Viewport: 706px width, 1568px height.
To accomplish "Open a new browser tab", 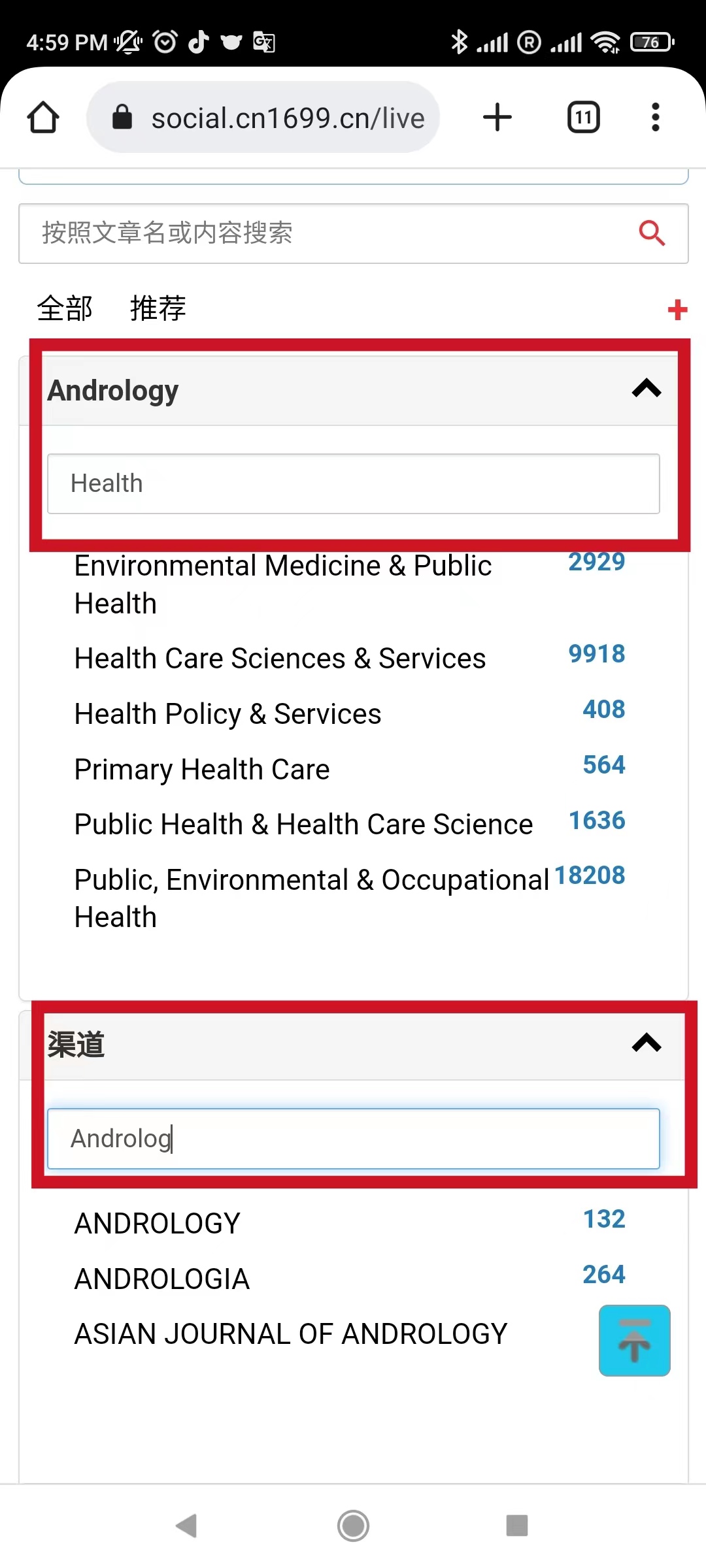I will pos(497,118).
